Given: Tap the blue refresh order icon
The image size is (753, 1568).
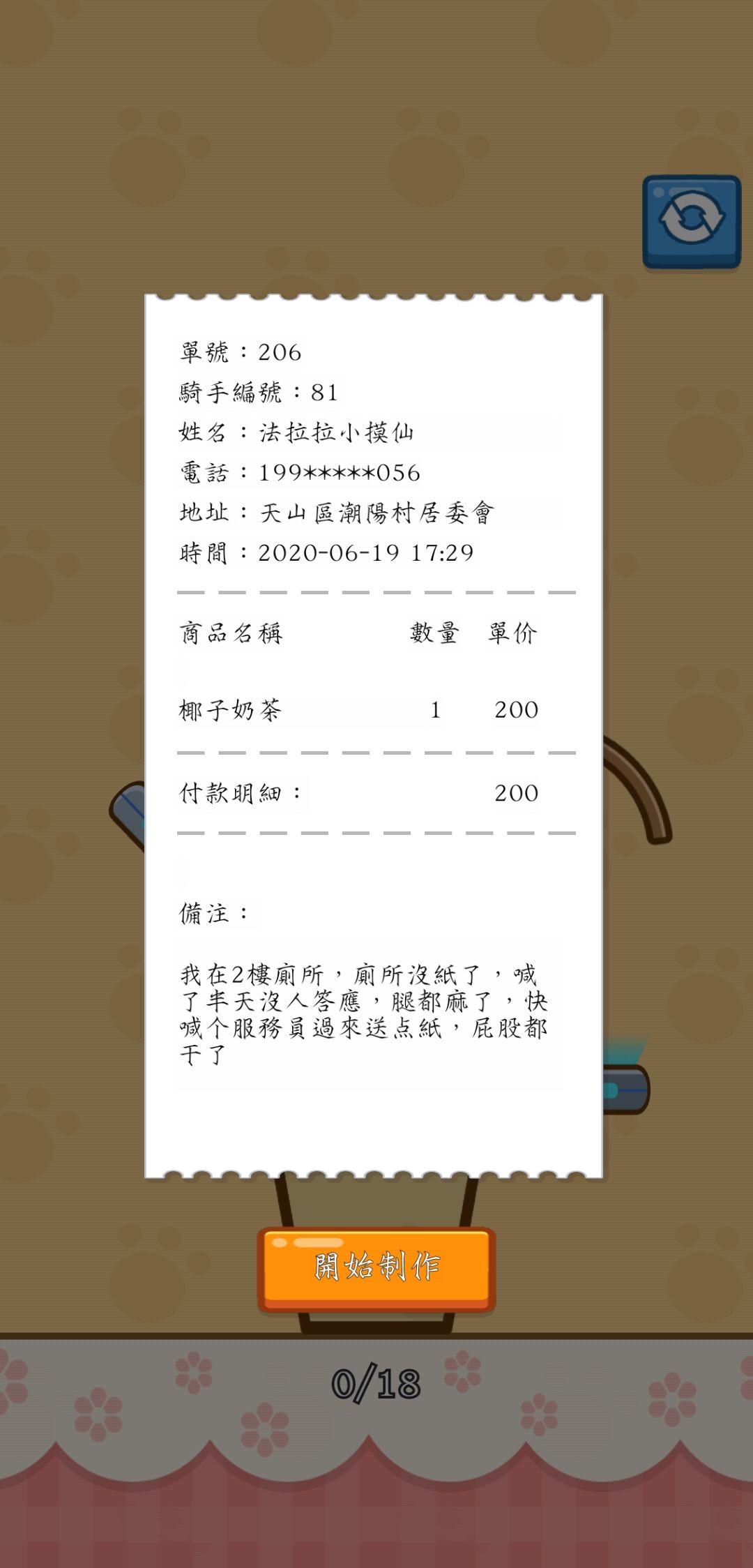Looking at the screenshot, I should pyautogui.click(x=691, y=221).
